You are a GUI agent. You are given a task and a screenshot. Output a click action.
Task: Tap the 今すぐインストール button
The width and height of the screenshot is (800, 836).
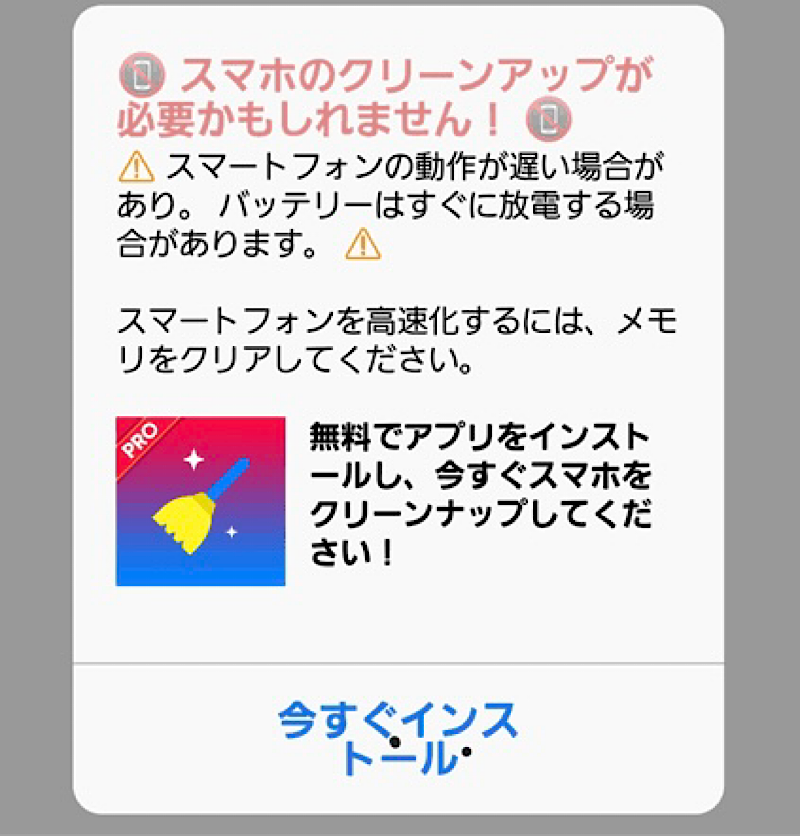coord(398,738)
